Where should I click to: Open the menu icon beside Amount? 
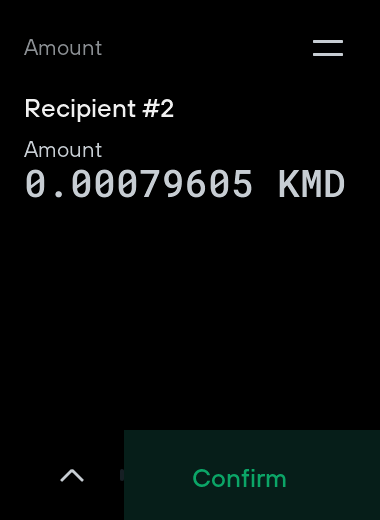[x=328, y=48]
